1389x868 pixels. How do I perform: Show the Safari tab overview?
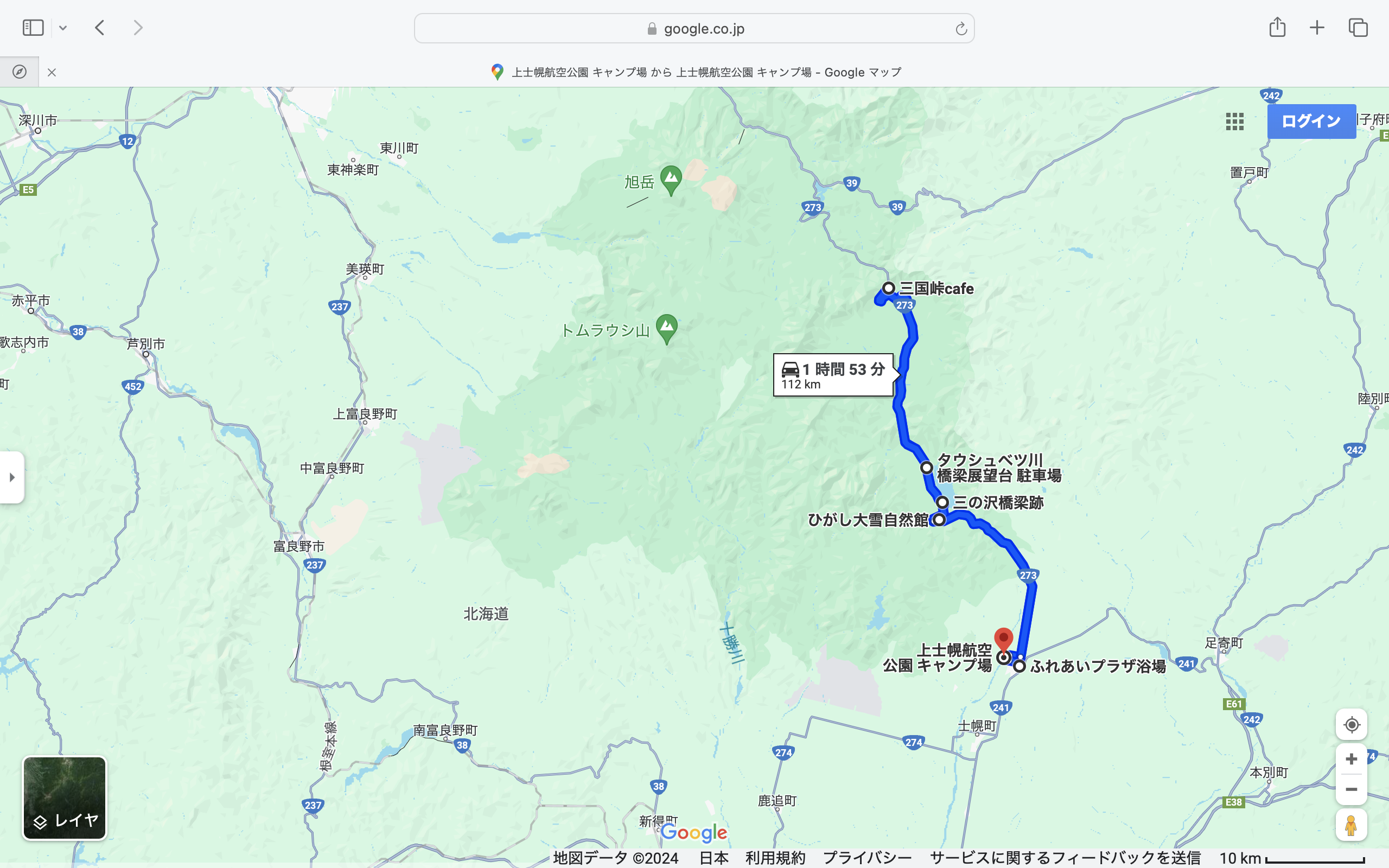(x=1358, y=28)
